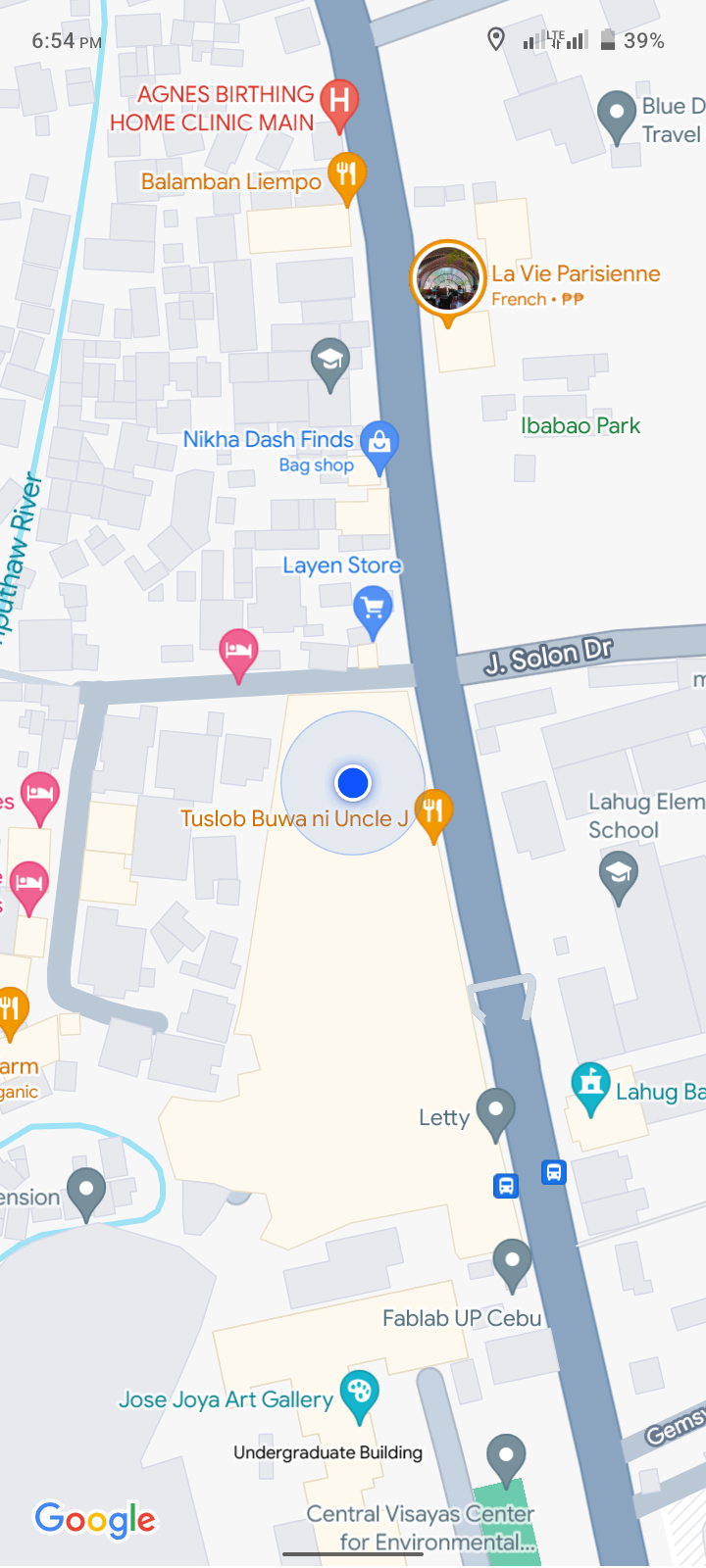The width and height of the screenshot is (706, 1568).
Task: Open La Vie Parisienne place photo pin
Action: click(448, 278)
